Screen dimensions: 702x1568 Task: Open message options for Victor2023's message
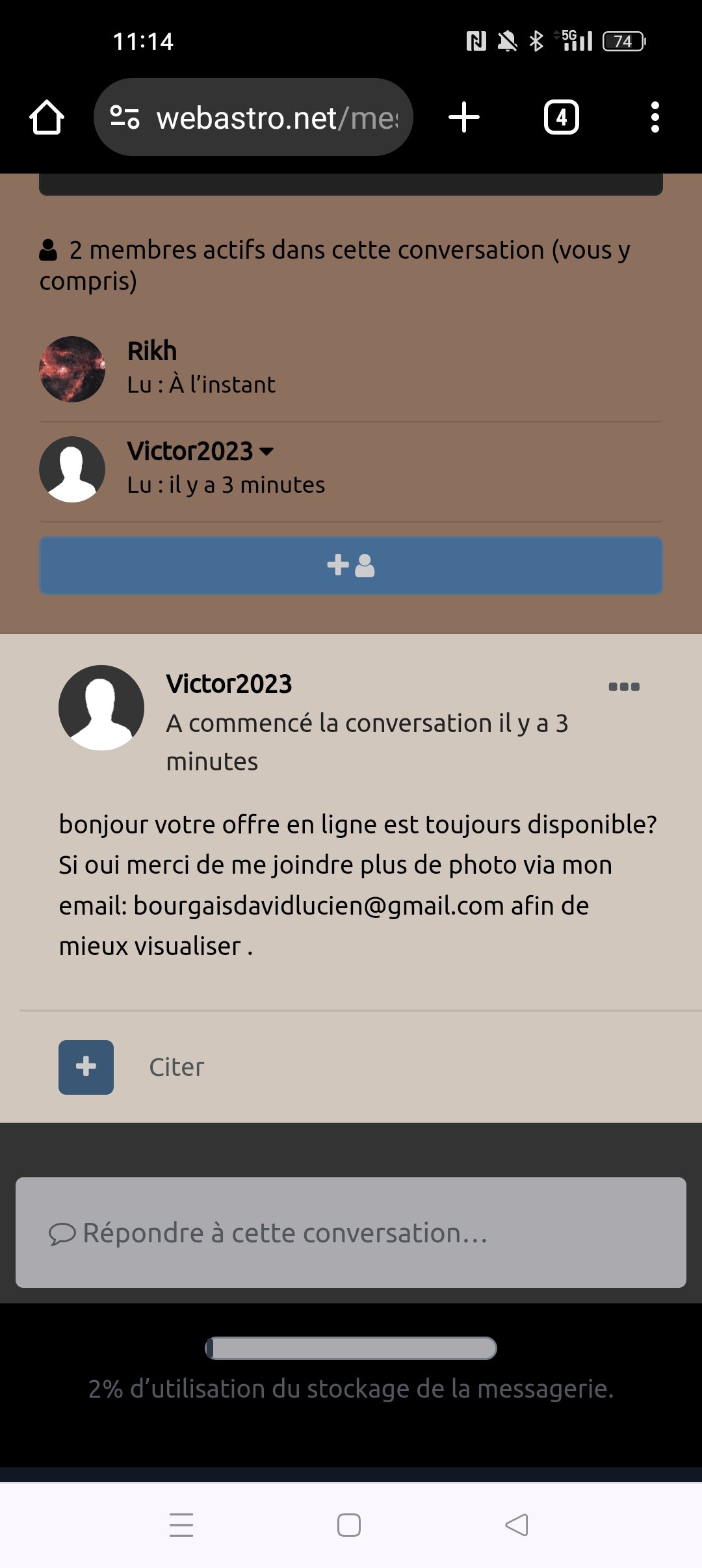click(x=624, y=687)
